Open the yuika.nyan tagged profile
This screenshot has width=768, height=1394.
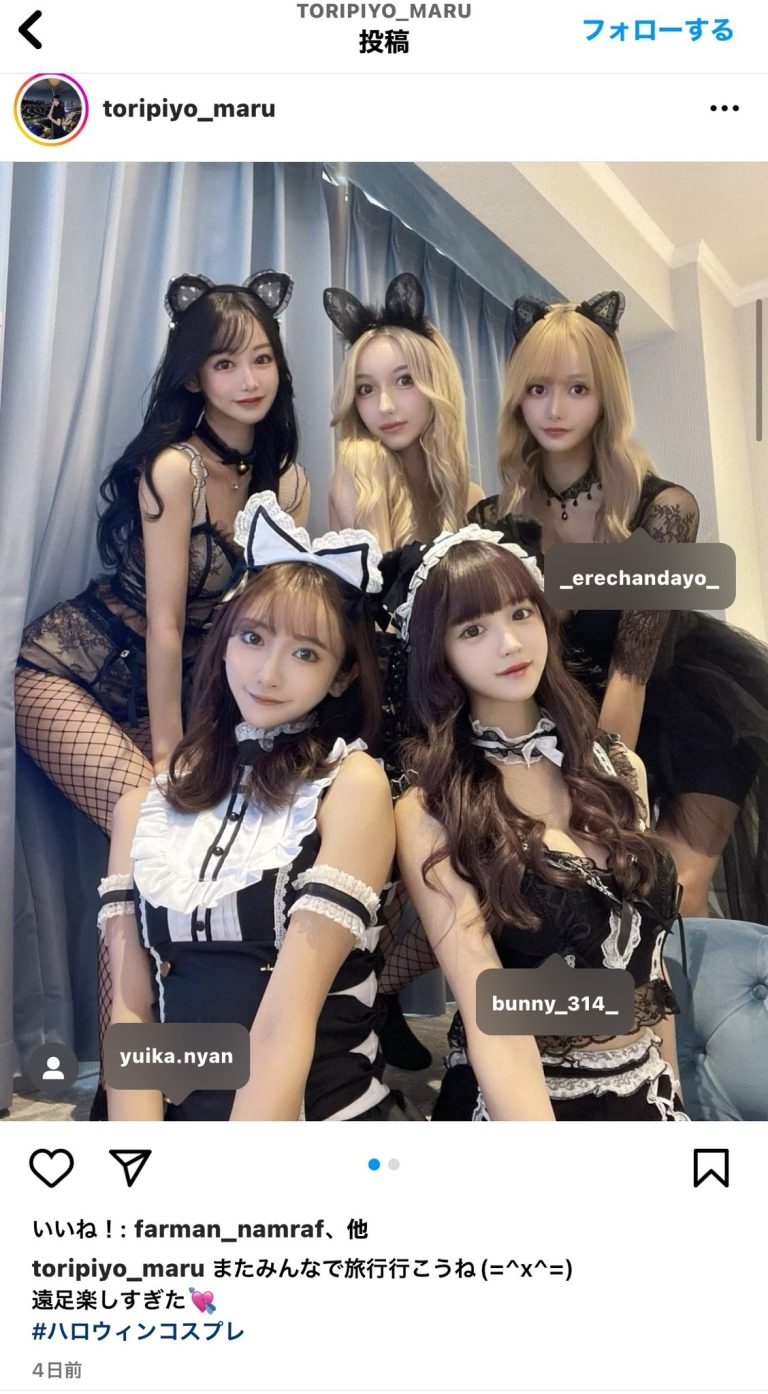[x=176, y=1057]
